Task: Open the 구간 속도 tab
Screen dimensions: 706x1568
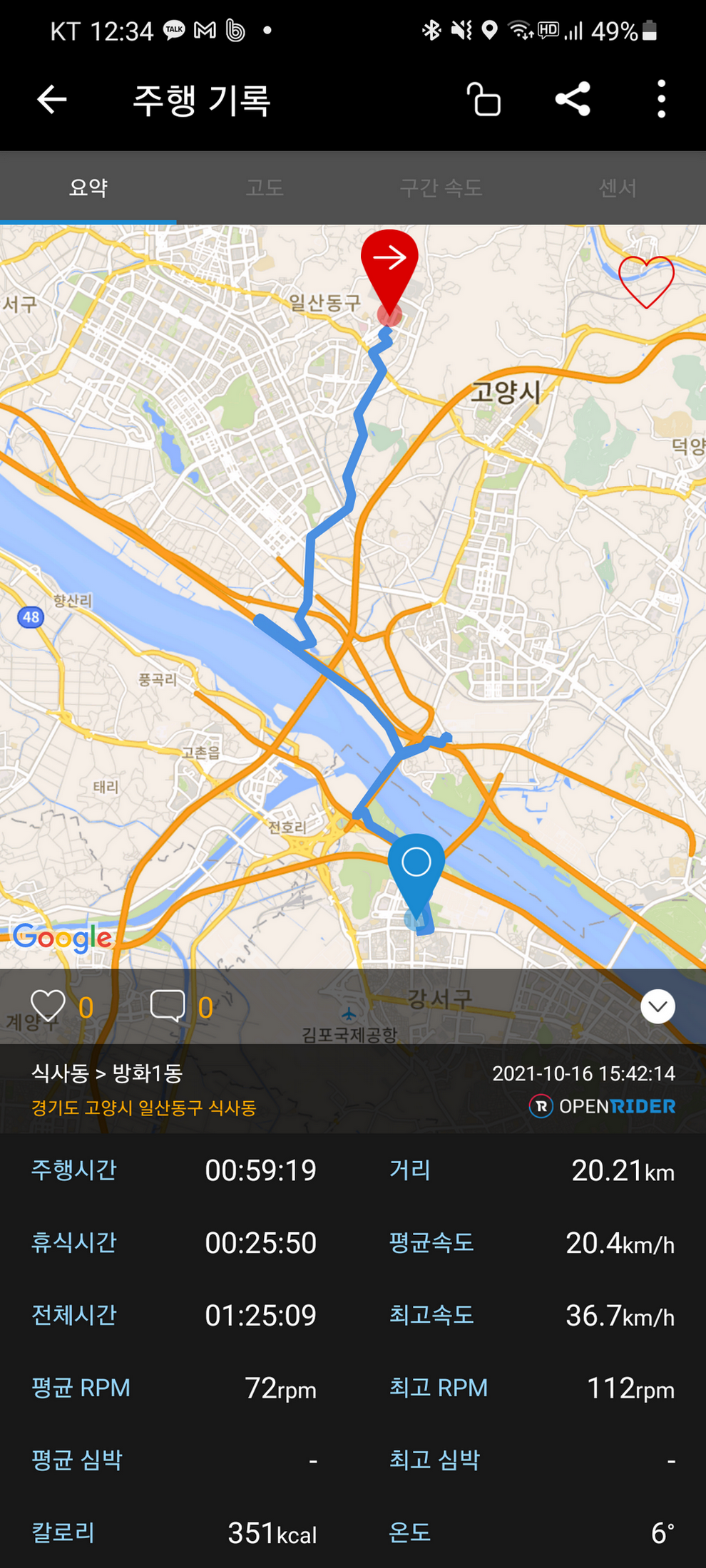Action: (441, 188)
